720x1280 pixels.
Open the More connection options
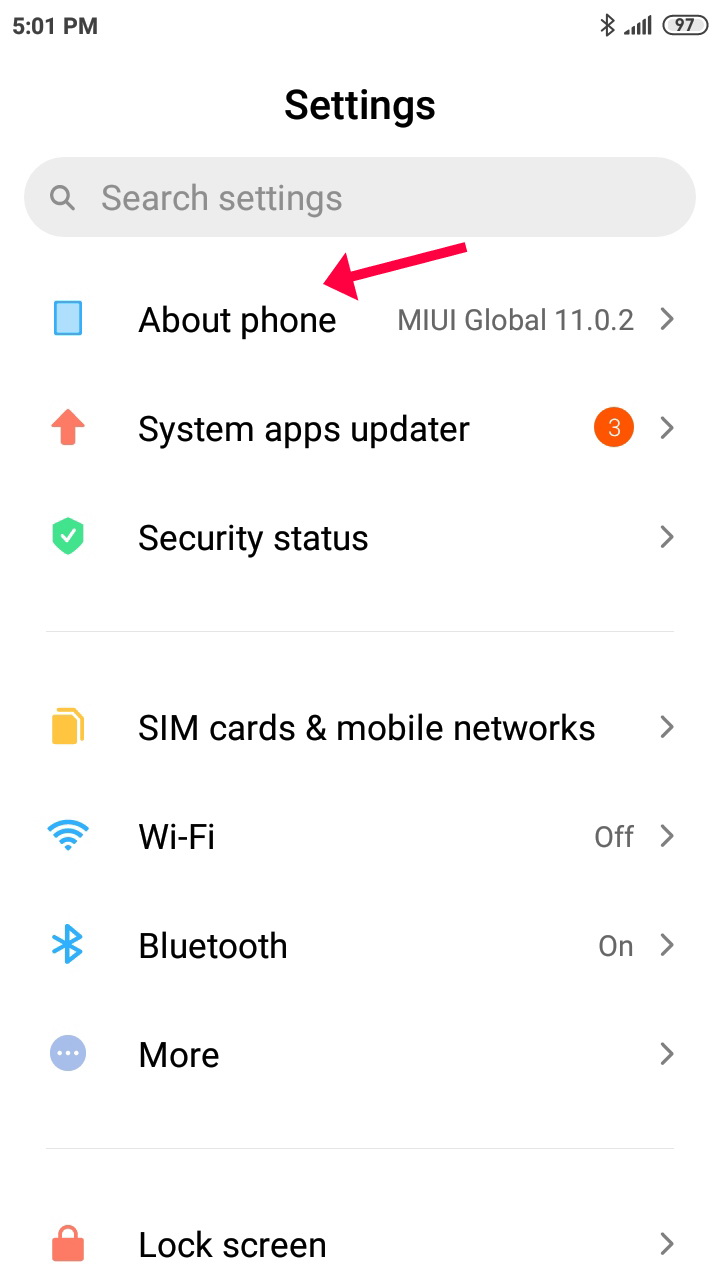pos(360,1054)
